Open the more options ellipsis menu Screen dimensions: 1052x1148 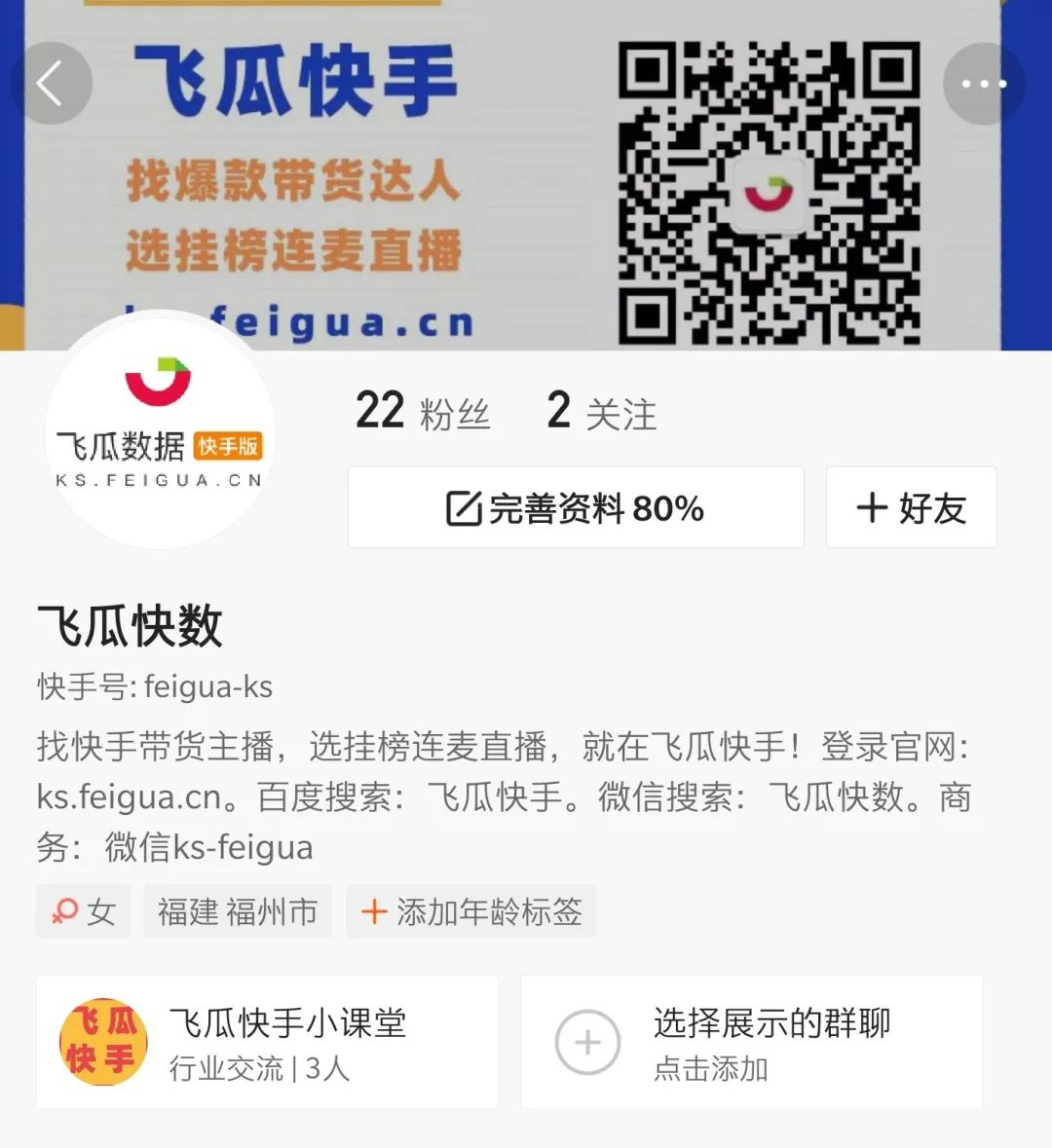(x=984, y=83)
